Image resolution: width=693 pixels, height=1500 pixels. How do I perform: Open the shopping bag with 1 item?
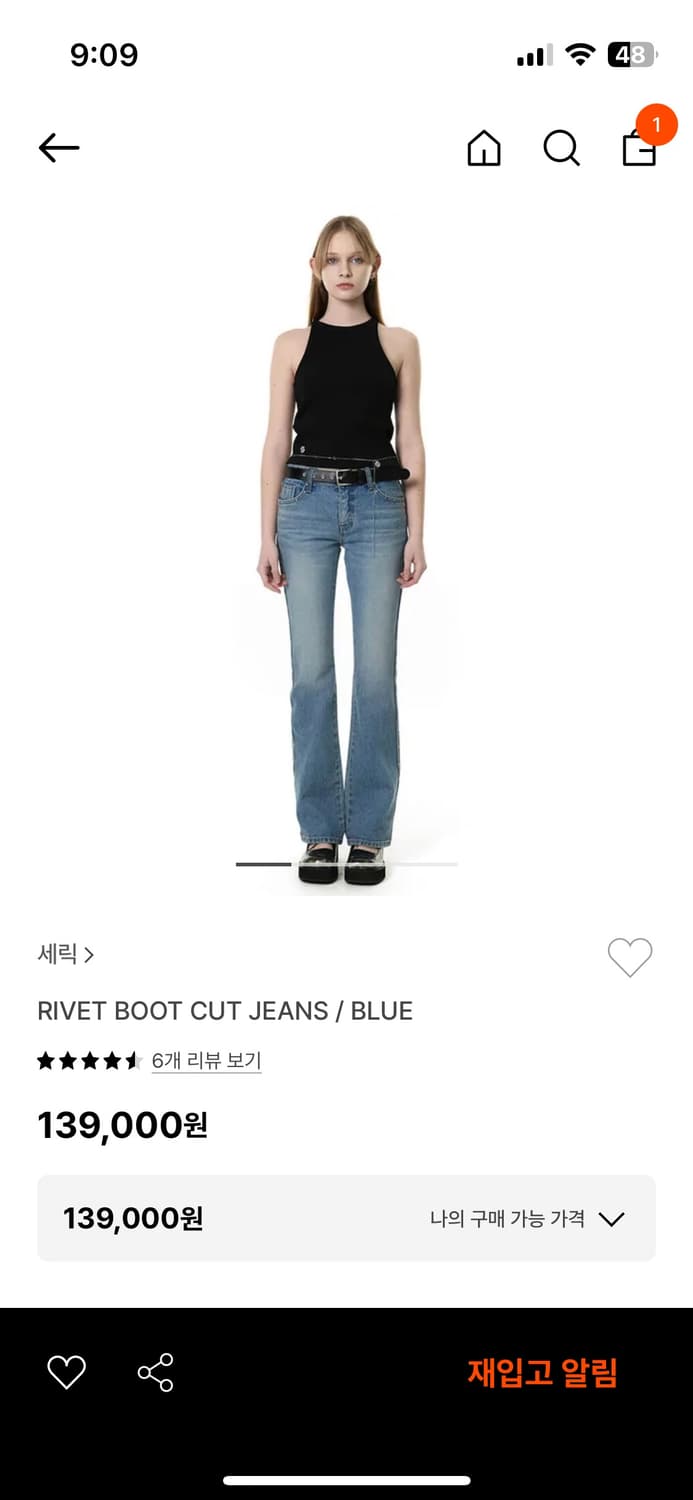[640, 148]
